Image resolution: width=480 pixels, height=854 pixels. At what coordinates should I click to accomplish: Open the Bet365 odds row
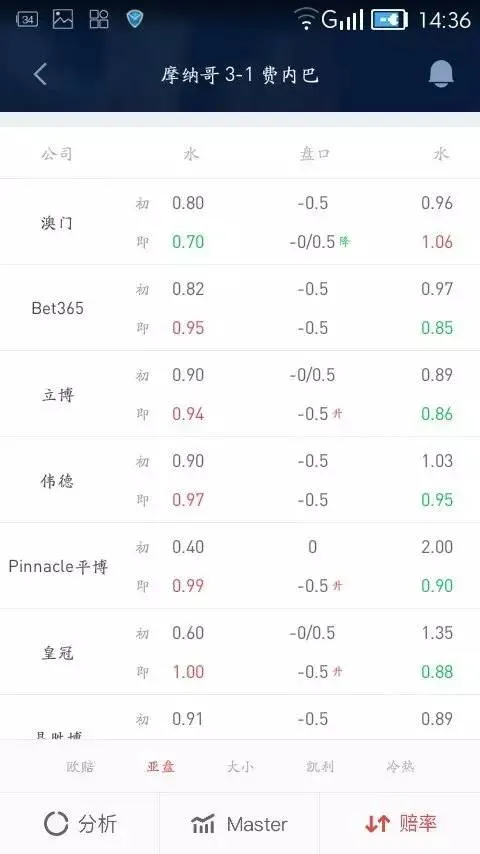[x=240, y=308]
